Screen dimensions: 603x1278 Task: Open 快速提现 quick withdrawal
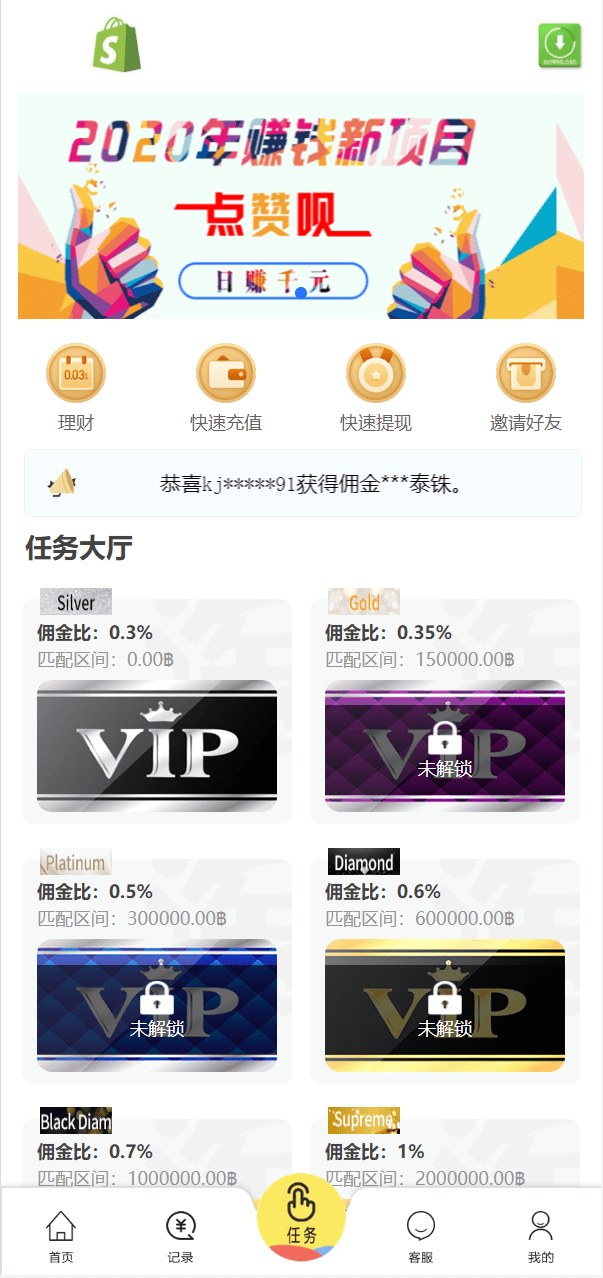pos(376,387)
